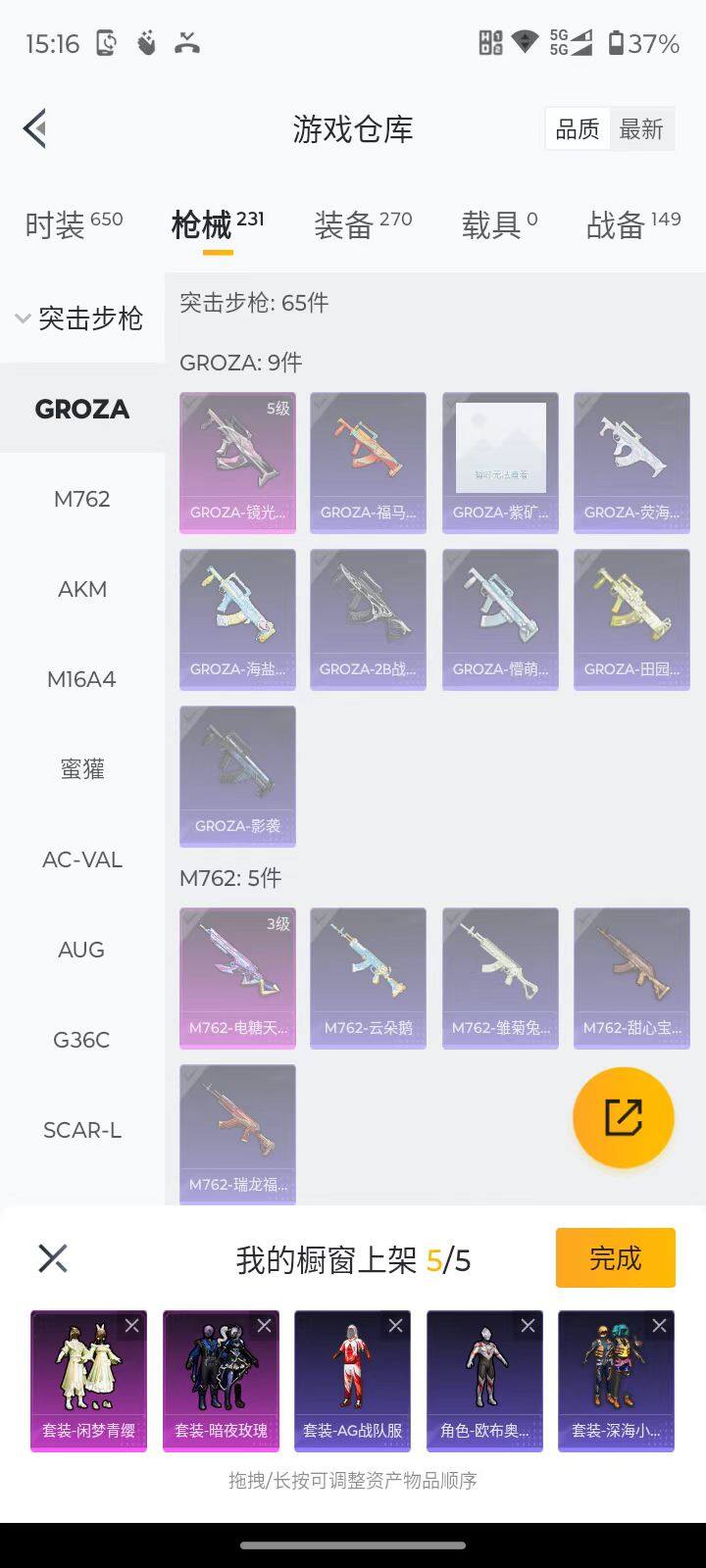Choose the GROZA-田园 skin tile
The height and width of the screenshot is (1568, 706).
pos(631,619)
